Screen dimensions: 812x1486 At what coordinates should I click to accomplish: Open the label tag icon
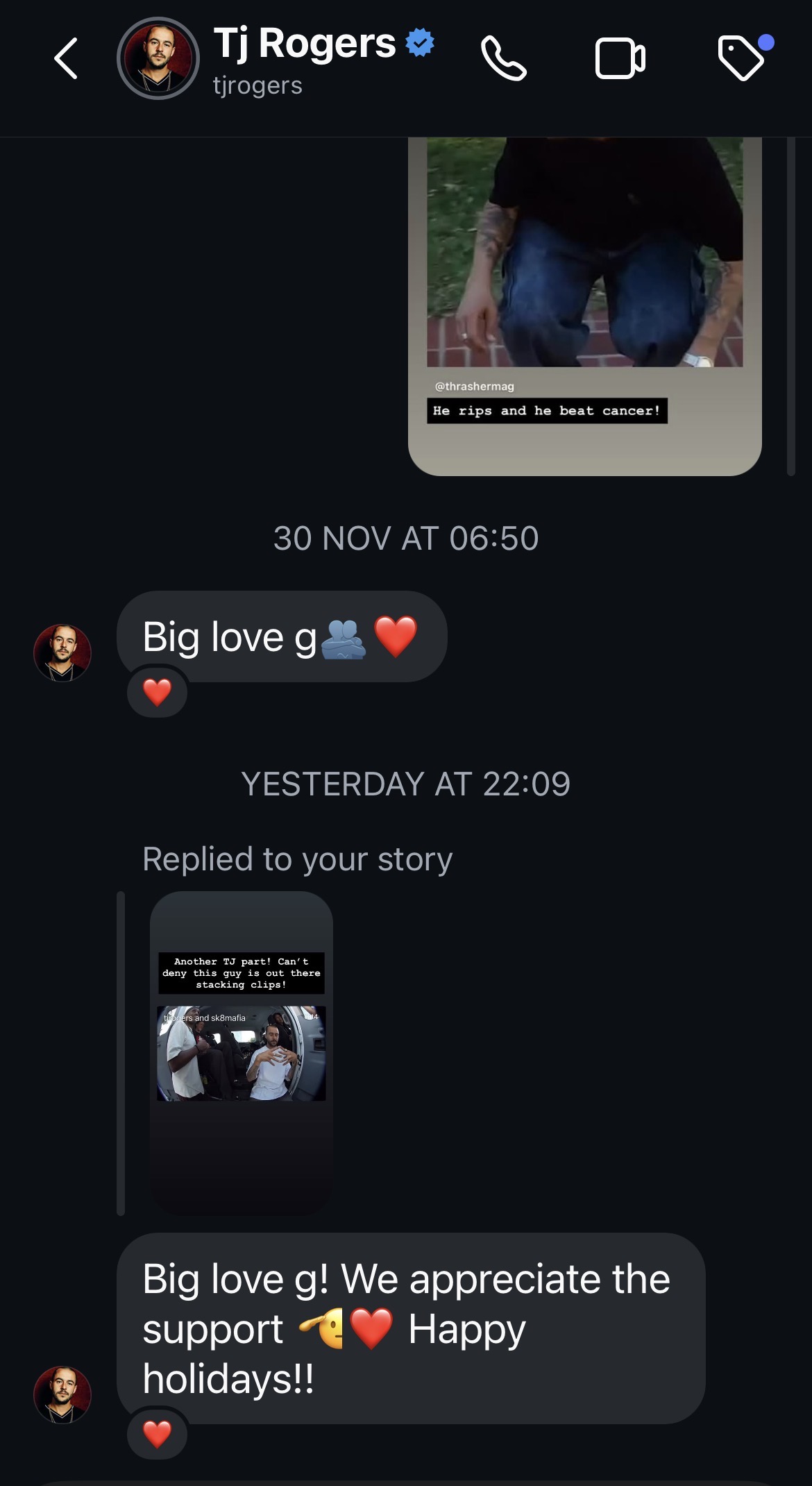pyautogui.click(x=741, y=58)
